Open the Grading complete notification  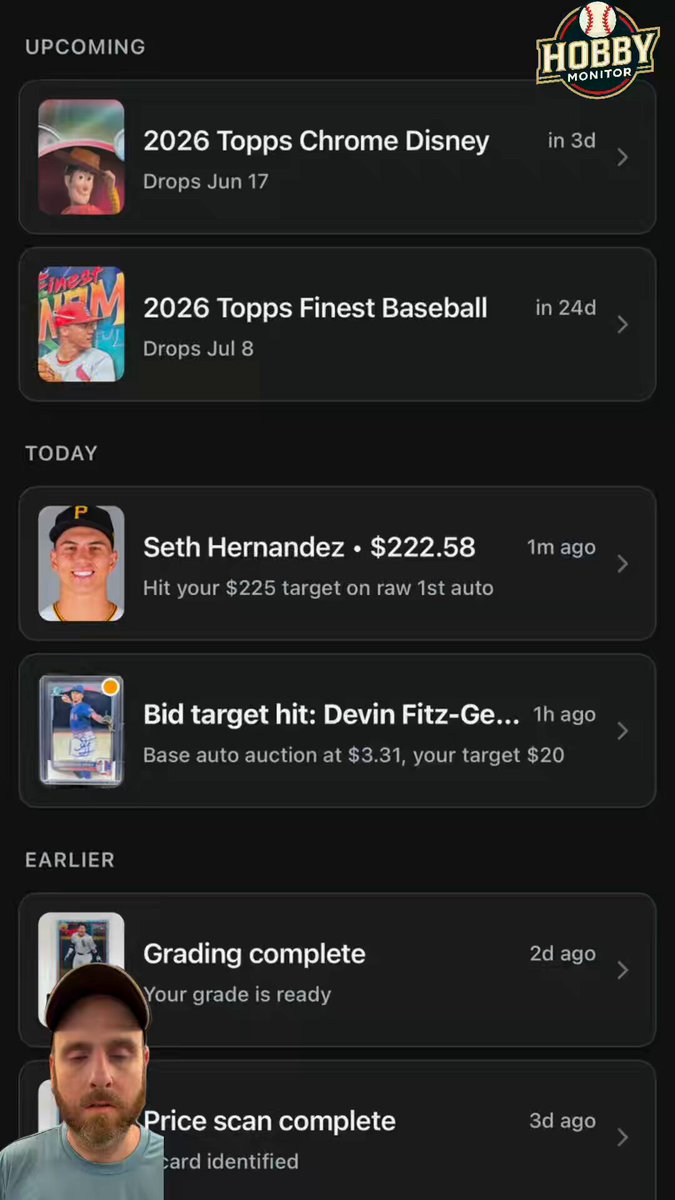(x=337, y=970)
